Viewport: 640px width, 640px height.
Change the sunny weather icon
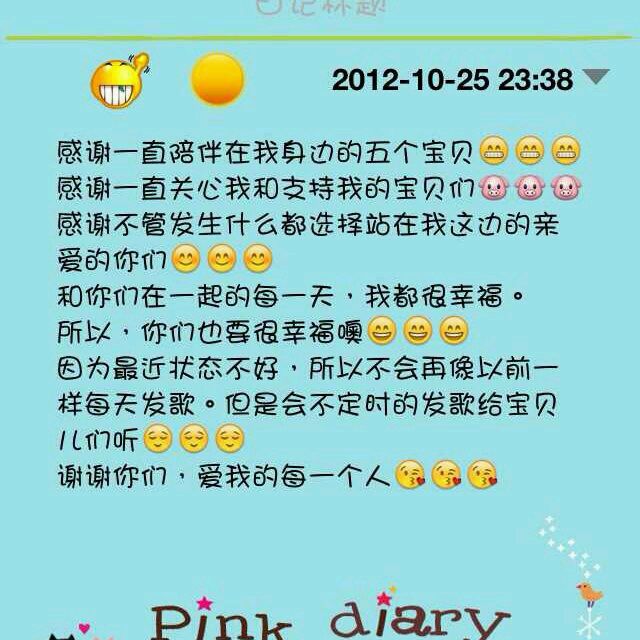(217, 80)
